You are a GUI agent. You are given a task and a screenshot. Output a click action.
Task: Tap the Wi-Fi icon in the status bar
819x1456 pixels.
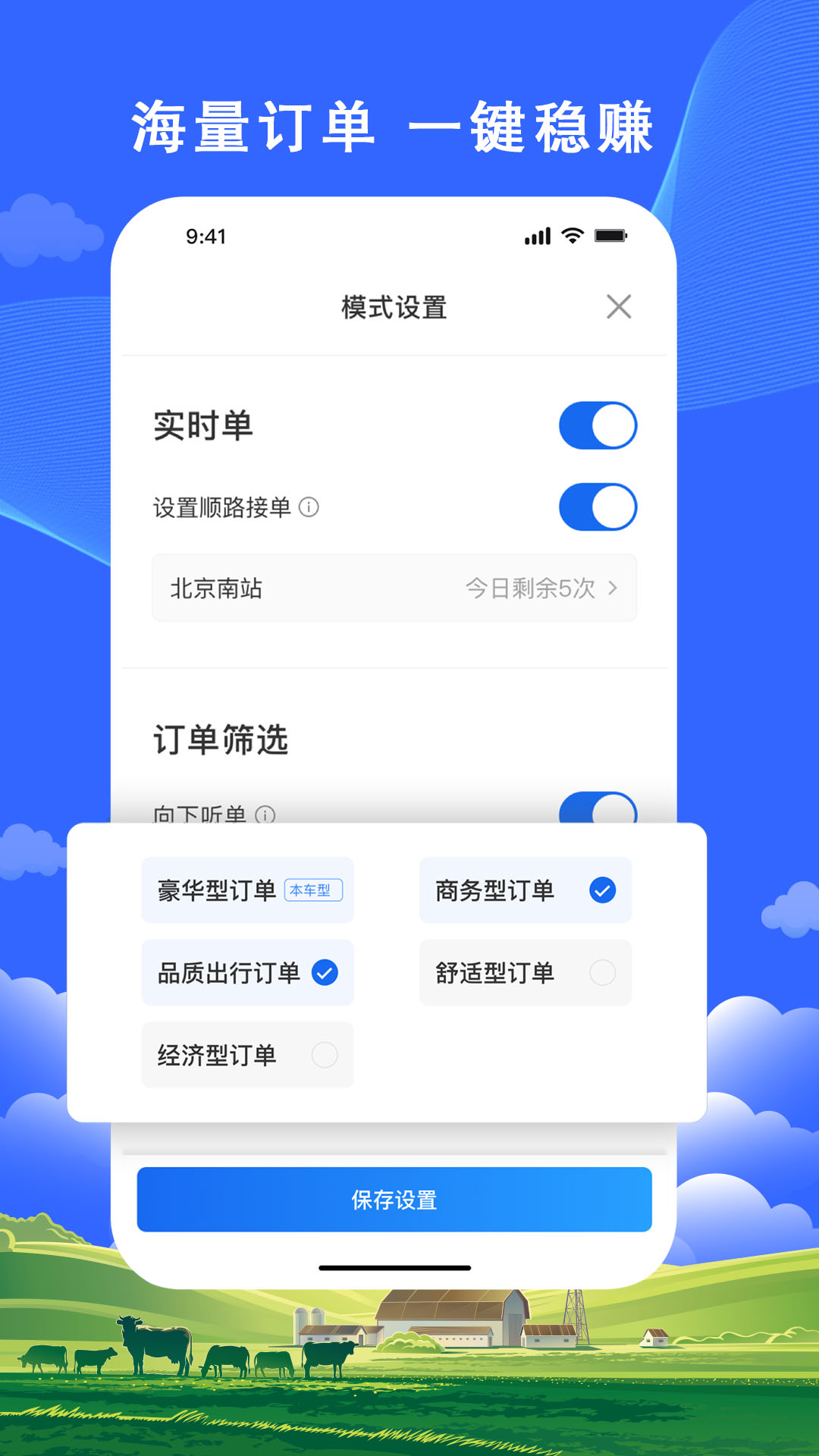571,237
